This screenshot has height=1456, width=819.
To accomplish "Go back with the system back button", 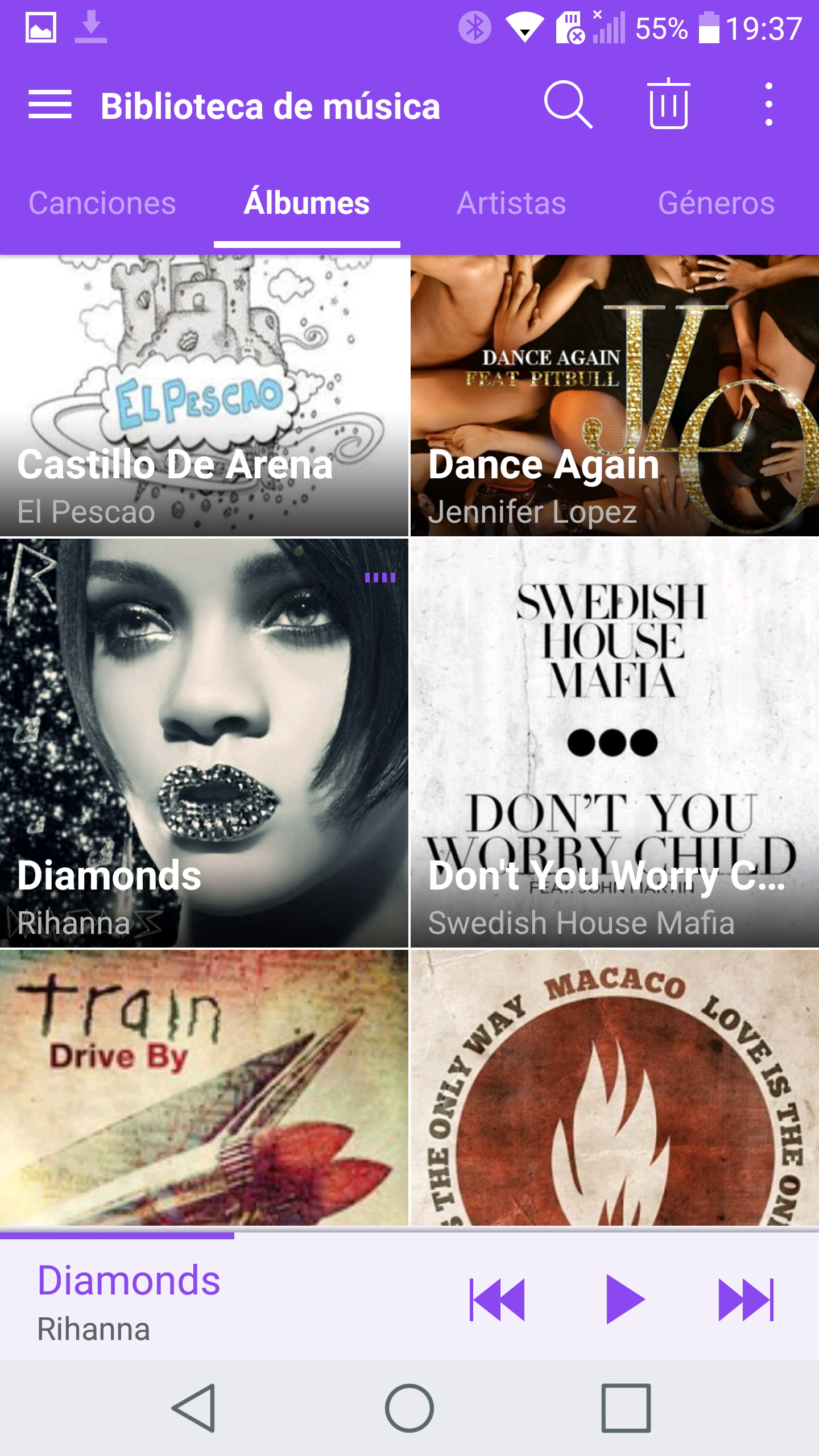I will (x=193, y=1408).
